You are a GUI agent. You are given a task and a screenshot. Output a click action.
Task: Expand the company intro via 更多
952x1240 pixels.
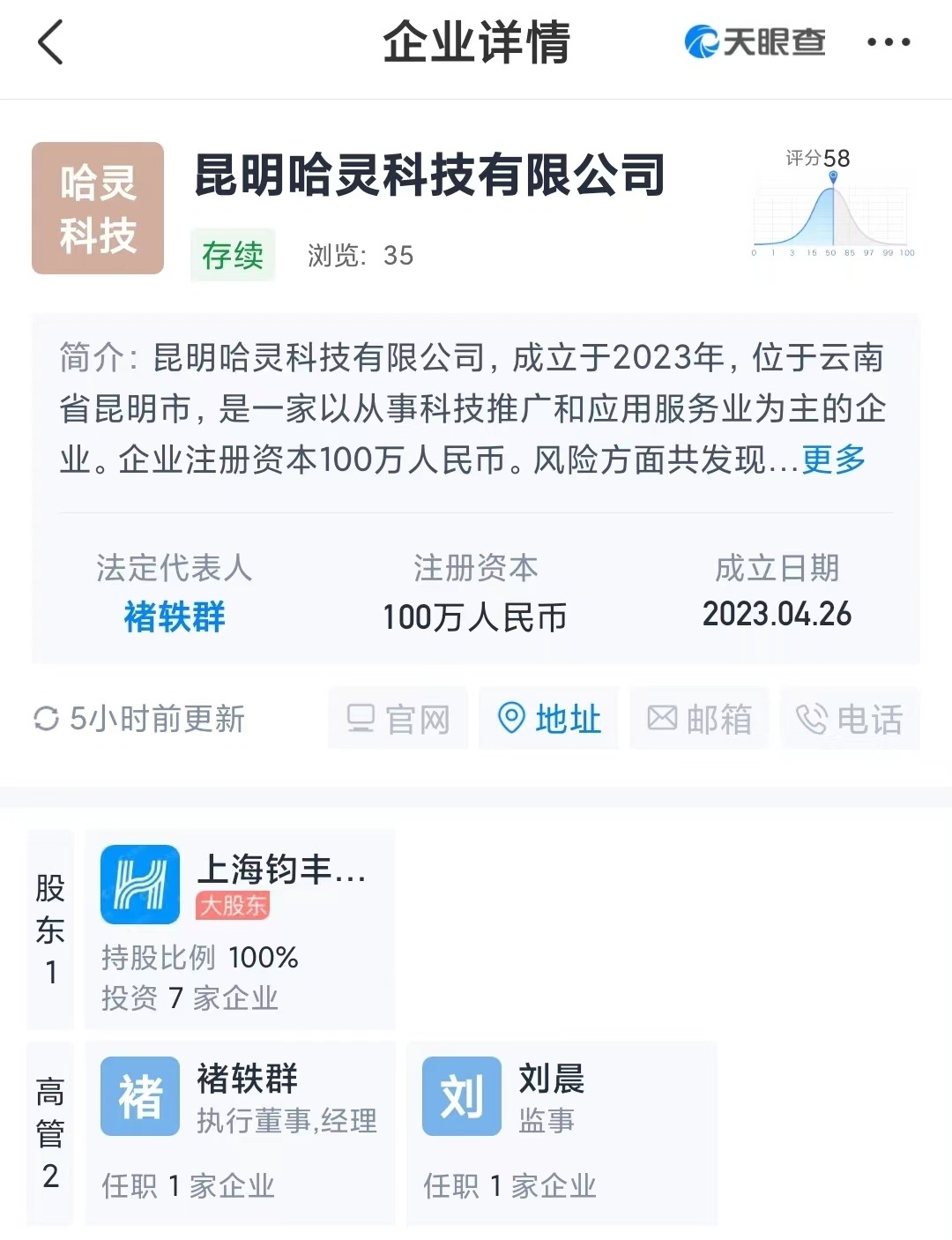(833, 459)
